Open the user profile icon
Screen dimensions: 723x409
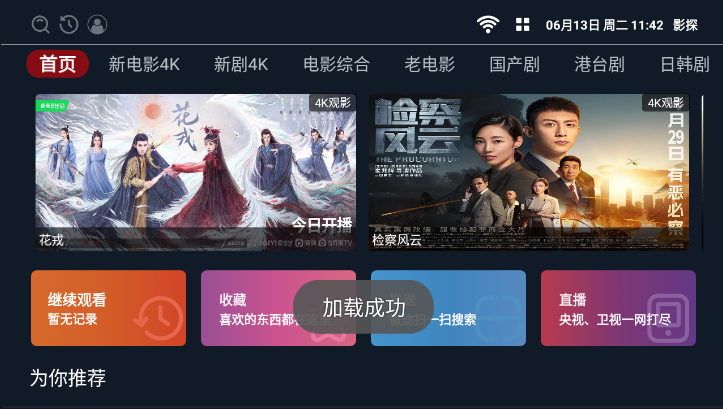pos(97,24)
